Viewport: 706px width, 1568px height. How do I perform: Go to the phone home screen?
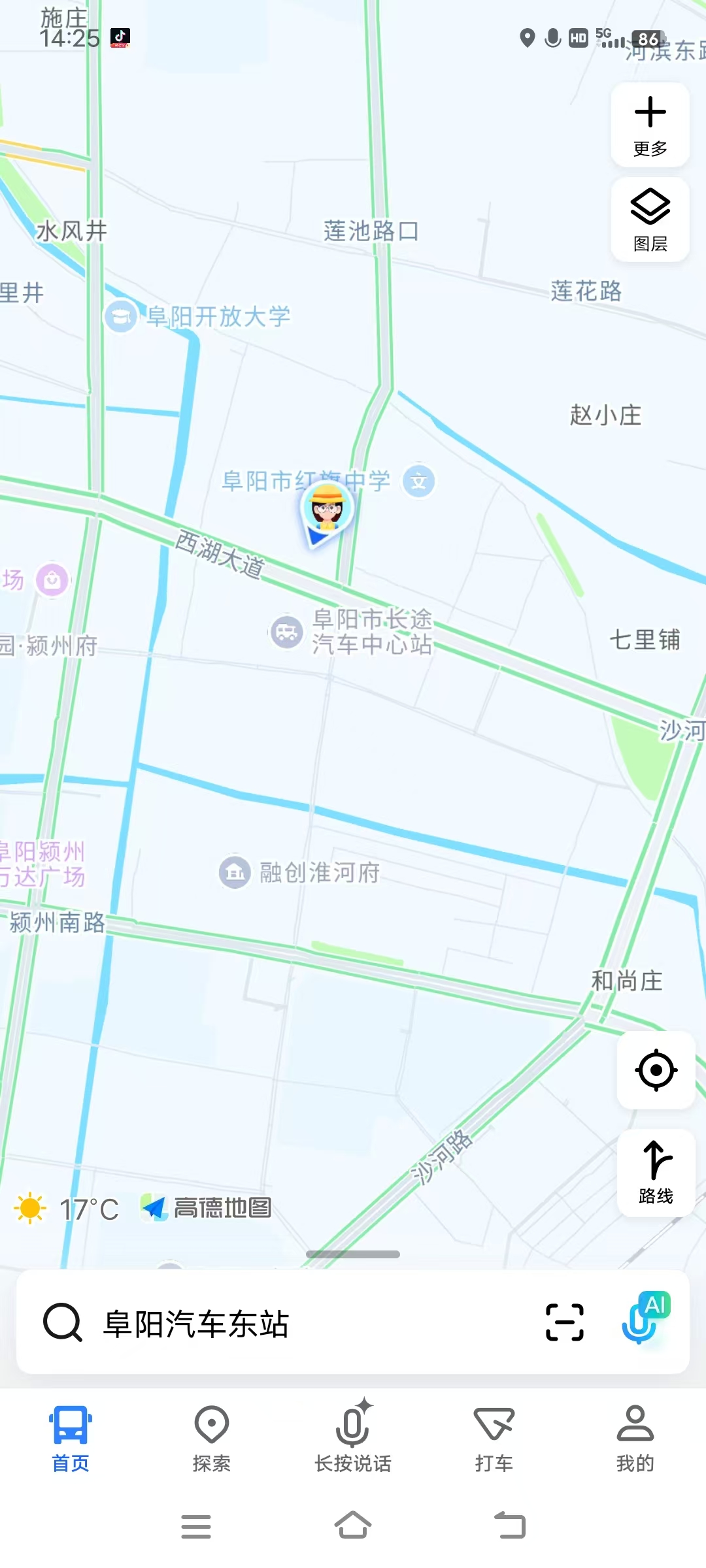[353, 1526]
